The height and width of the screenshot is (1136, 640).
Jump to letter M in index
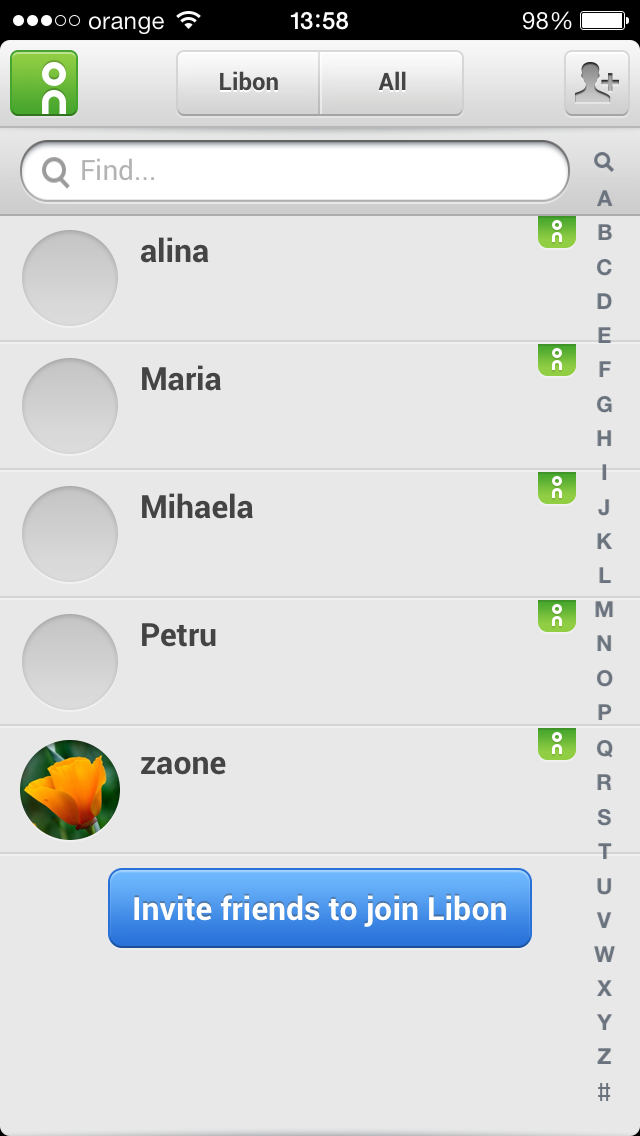pos(604,609)
